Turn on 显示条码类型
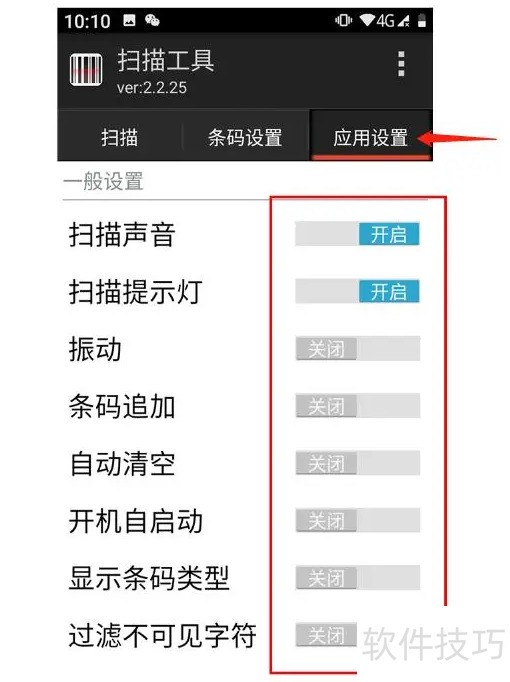Viewport: 510px width, 682px height. pyautogui.click(x=357, y=578)
